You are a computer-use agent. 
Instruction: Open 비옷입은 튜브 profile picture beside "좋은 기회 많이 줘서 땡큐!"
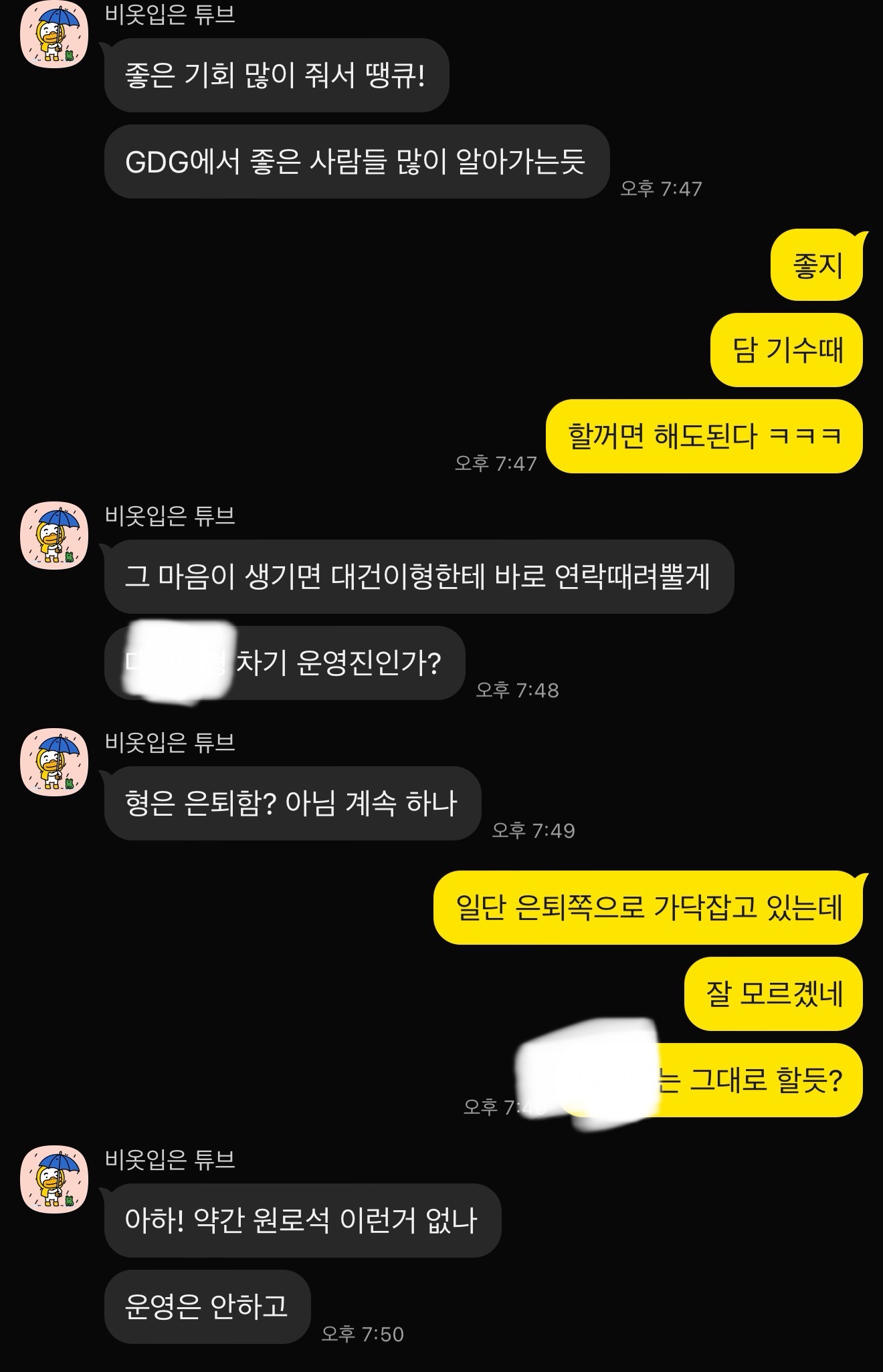tap(55, 35)
